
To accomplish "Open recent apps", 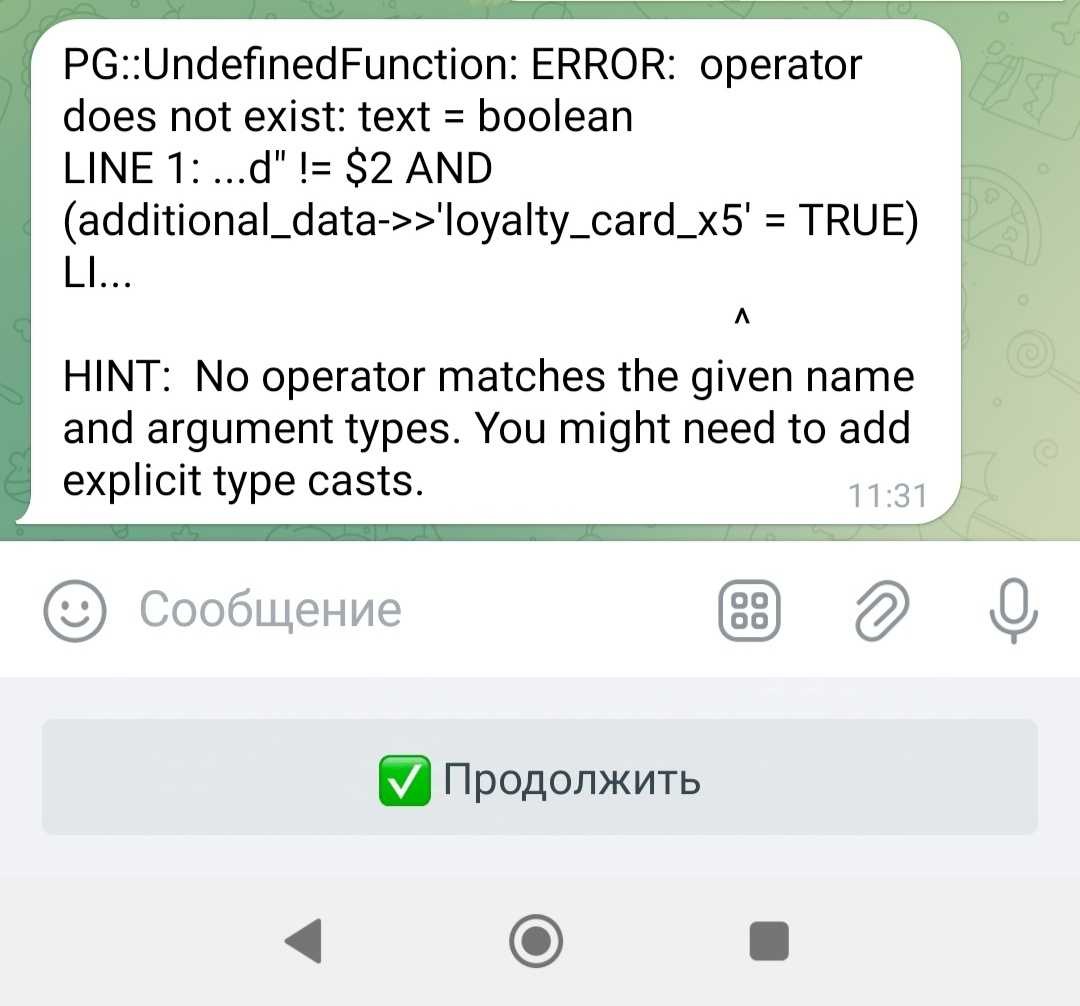I will [769, 941].
